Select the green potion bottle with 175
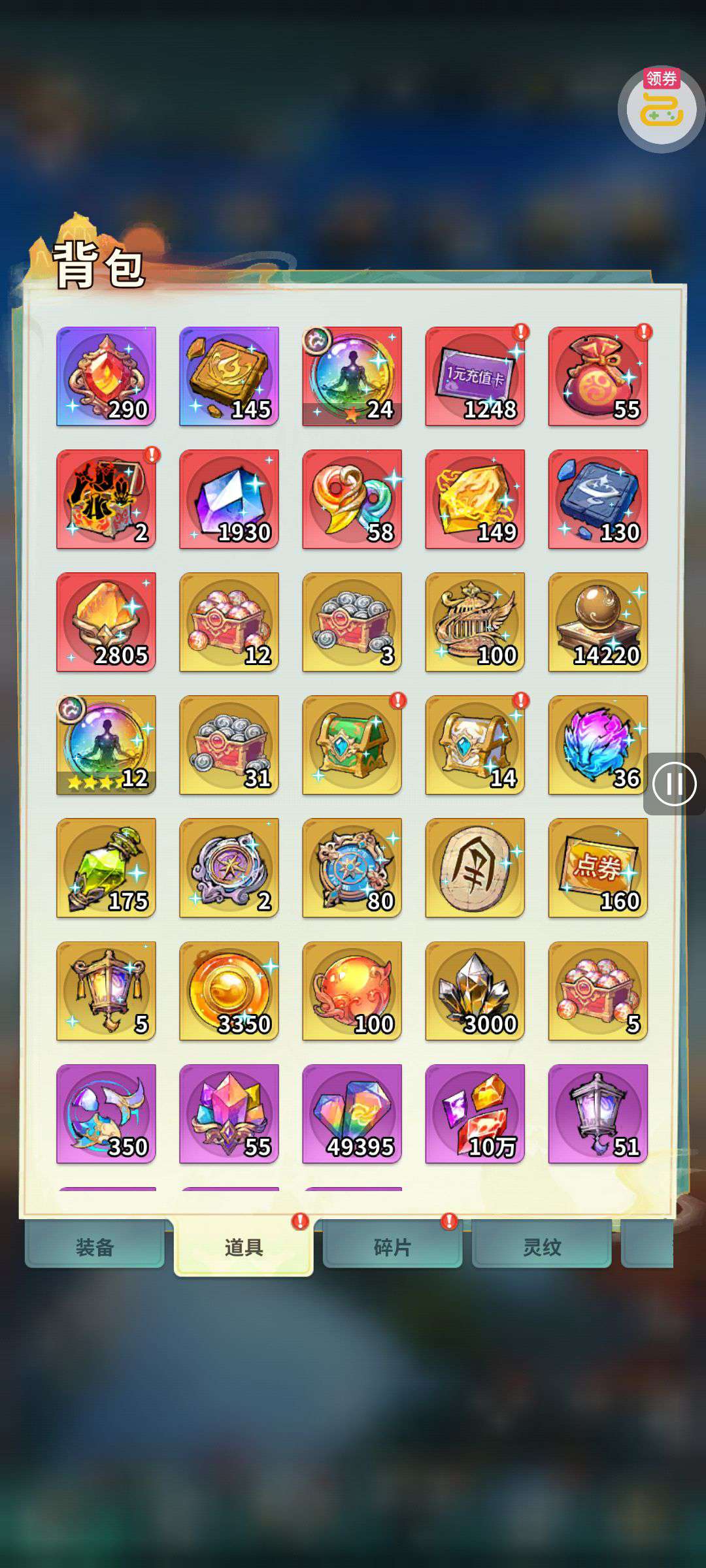Image resolution: width=706 pixels, height=1568 pixels. [106, 868]
